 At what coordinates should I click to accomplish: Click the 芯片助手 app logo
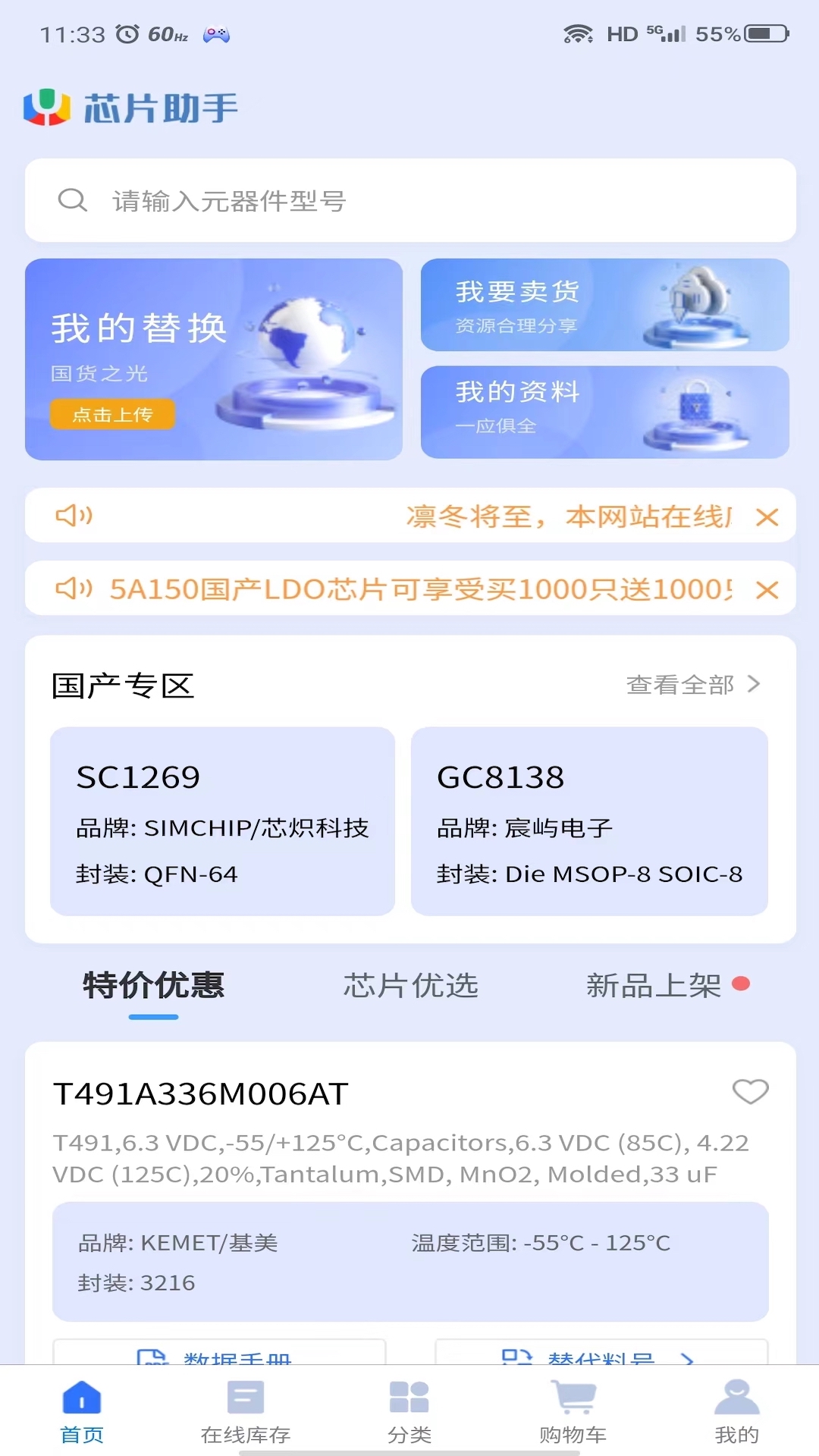[130, 106]
